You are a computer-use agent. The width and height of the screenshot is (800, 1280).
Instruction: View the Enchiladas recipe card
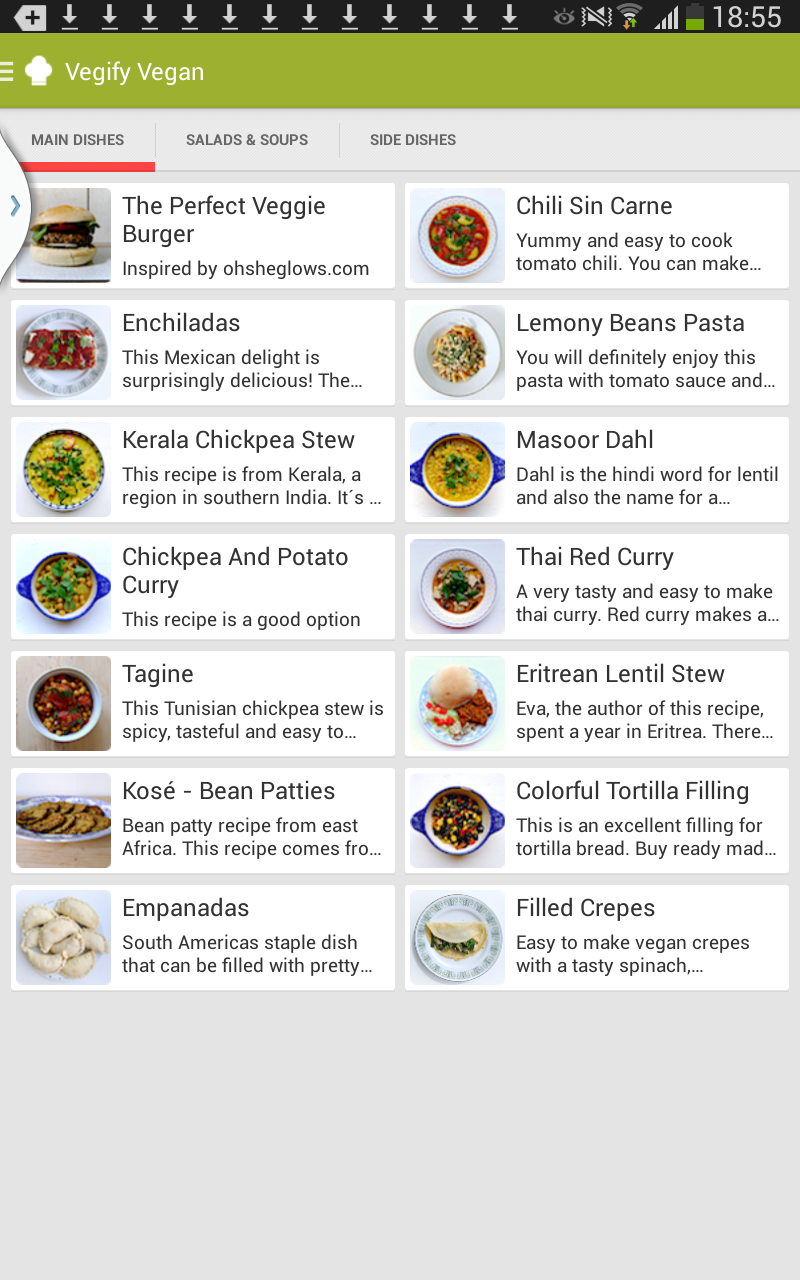coord(203,353)
